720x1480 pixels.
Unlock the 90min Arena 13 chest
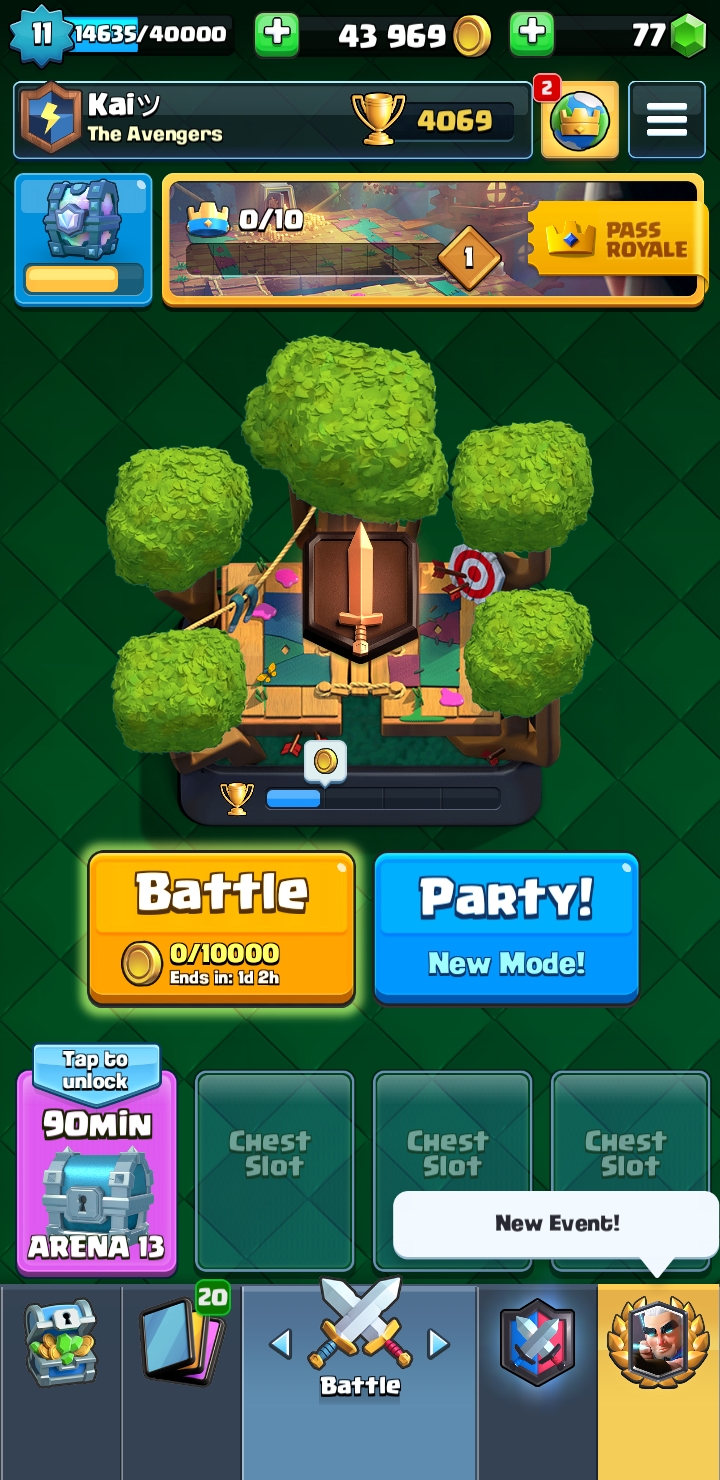tap(97, 1170)
